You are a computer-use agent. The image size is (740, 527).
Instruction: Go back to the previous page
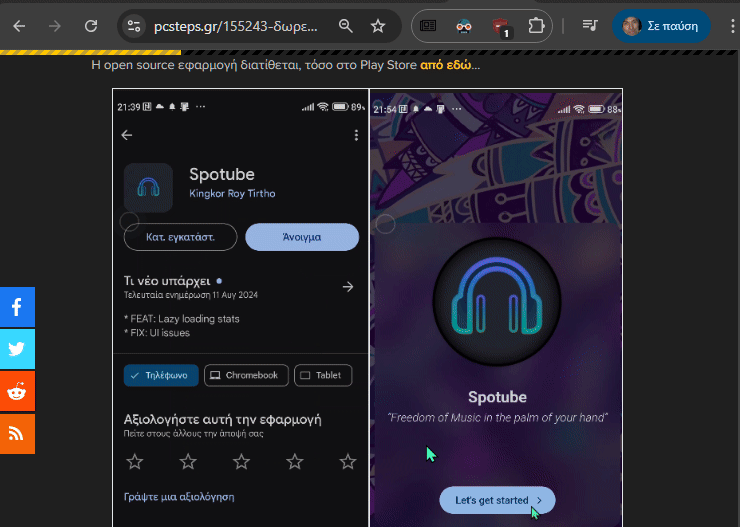pyautogui.click(x=19, y=26)
